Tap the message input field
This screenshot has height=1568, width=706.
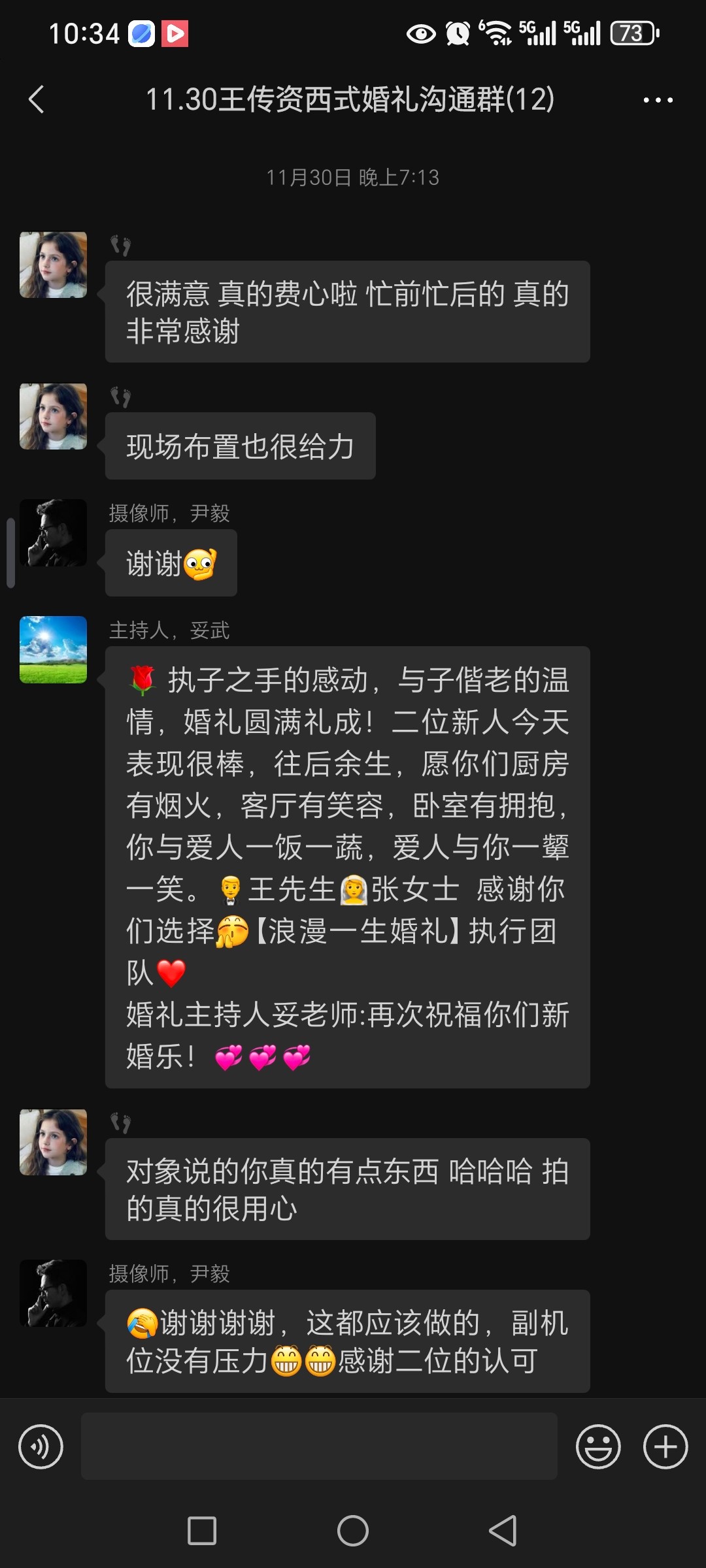319,1446
